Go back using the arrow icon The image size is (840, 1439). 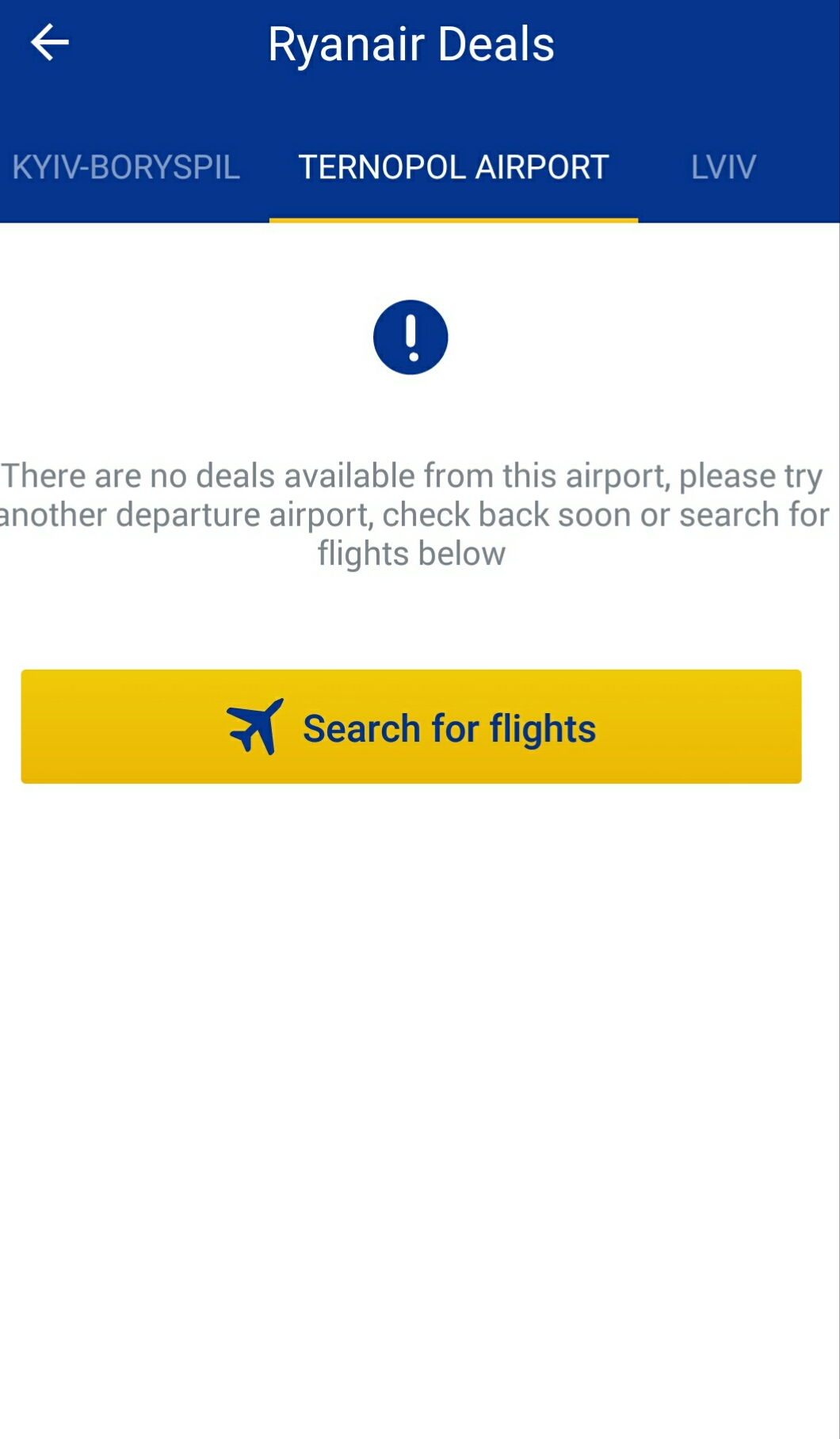(x=50, y=43)
